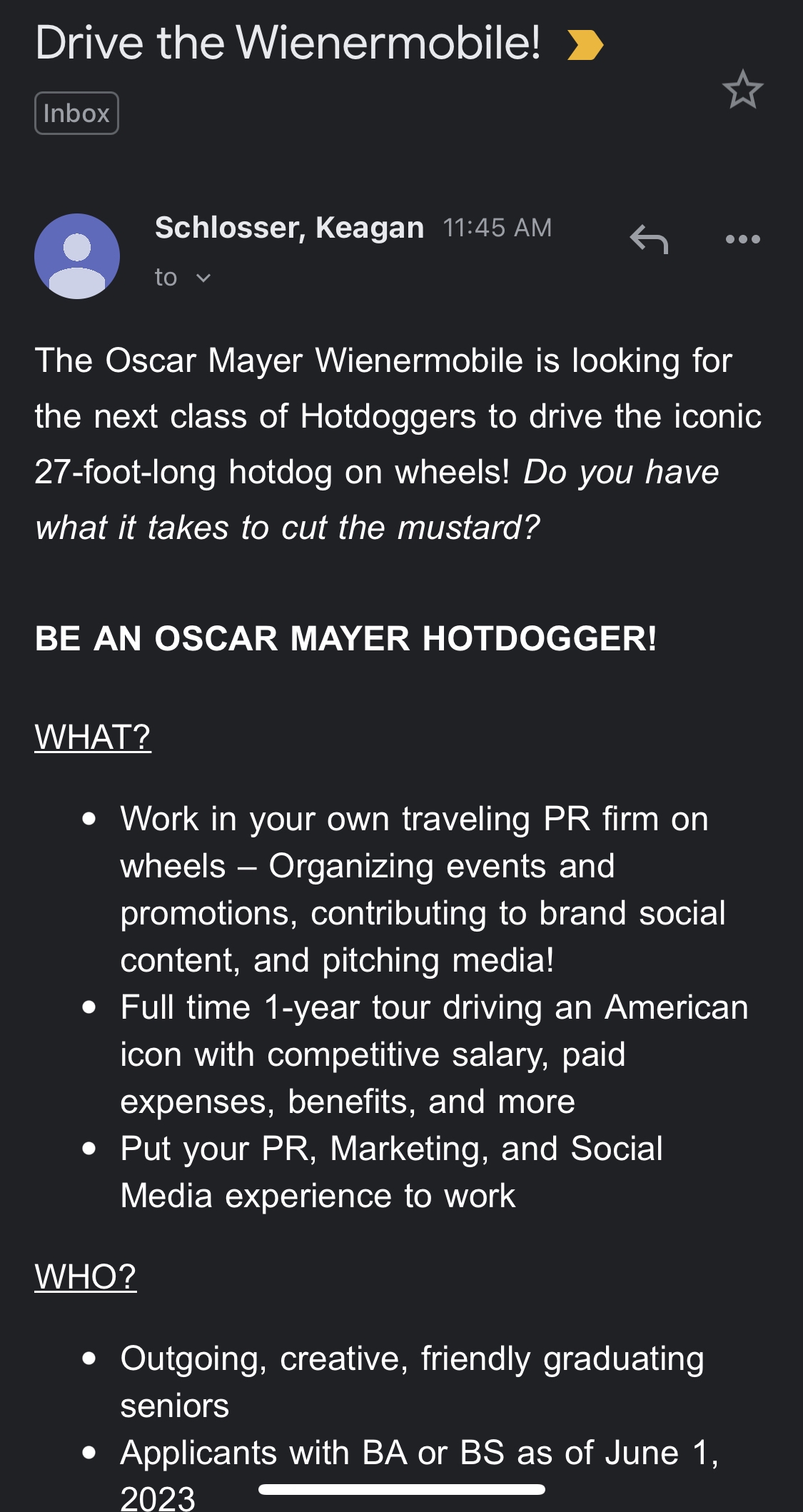Star this Wienermobile email

tap(742, 90)
